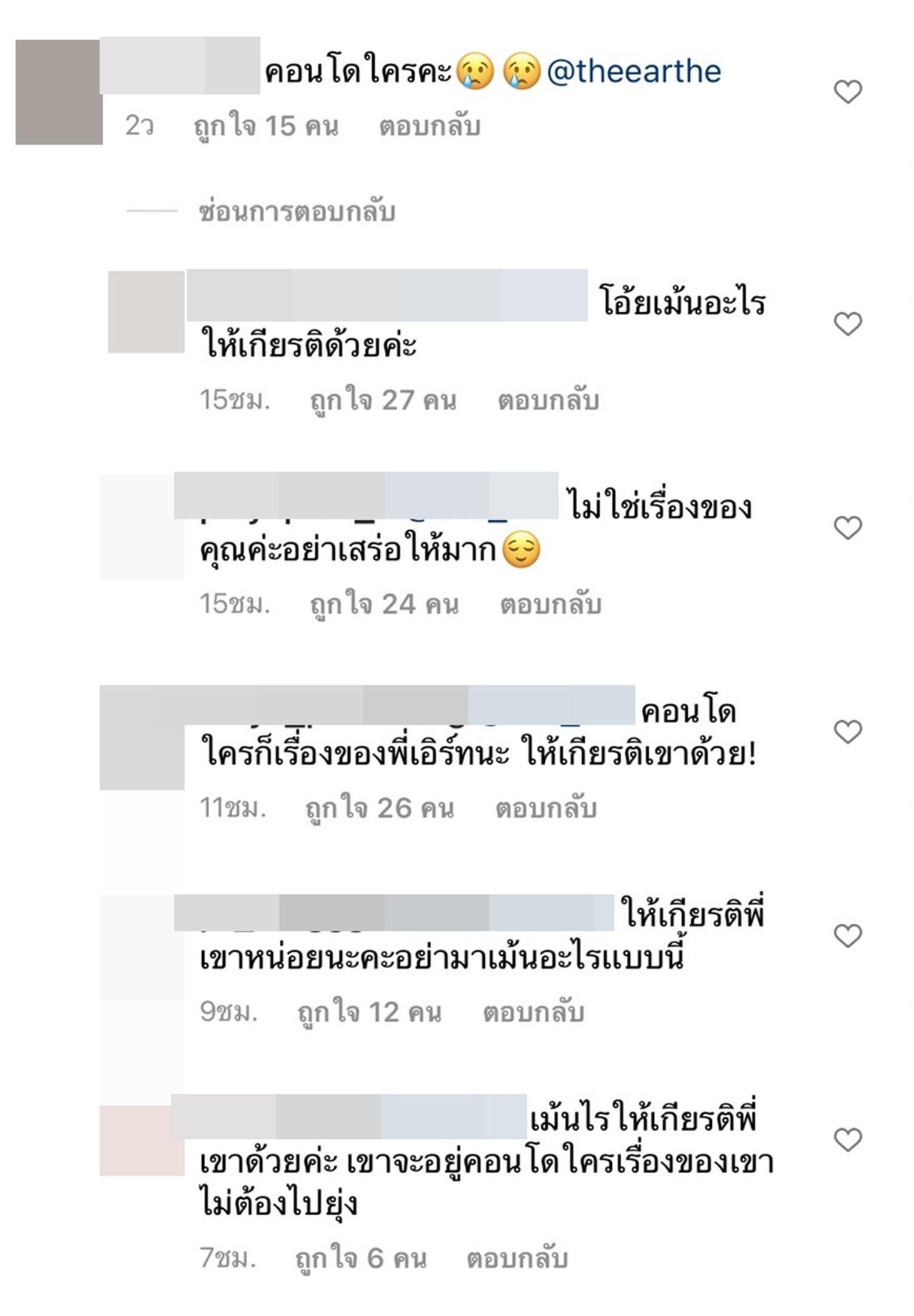Open the likes list 'ถูกใจ 26 คน'

coord(379,808)
